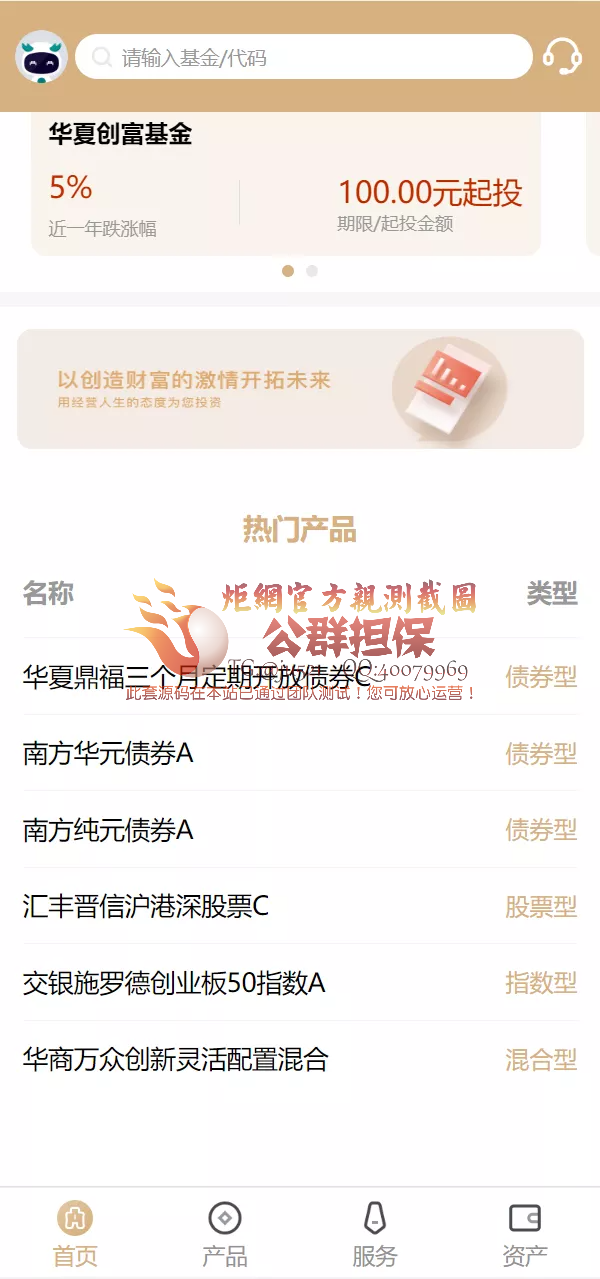Screen dimensions: 600x1279
Task: Tap the robot avatar icon
Action: coord(41,57)
